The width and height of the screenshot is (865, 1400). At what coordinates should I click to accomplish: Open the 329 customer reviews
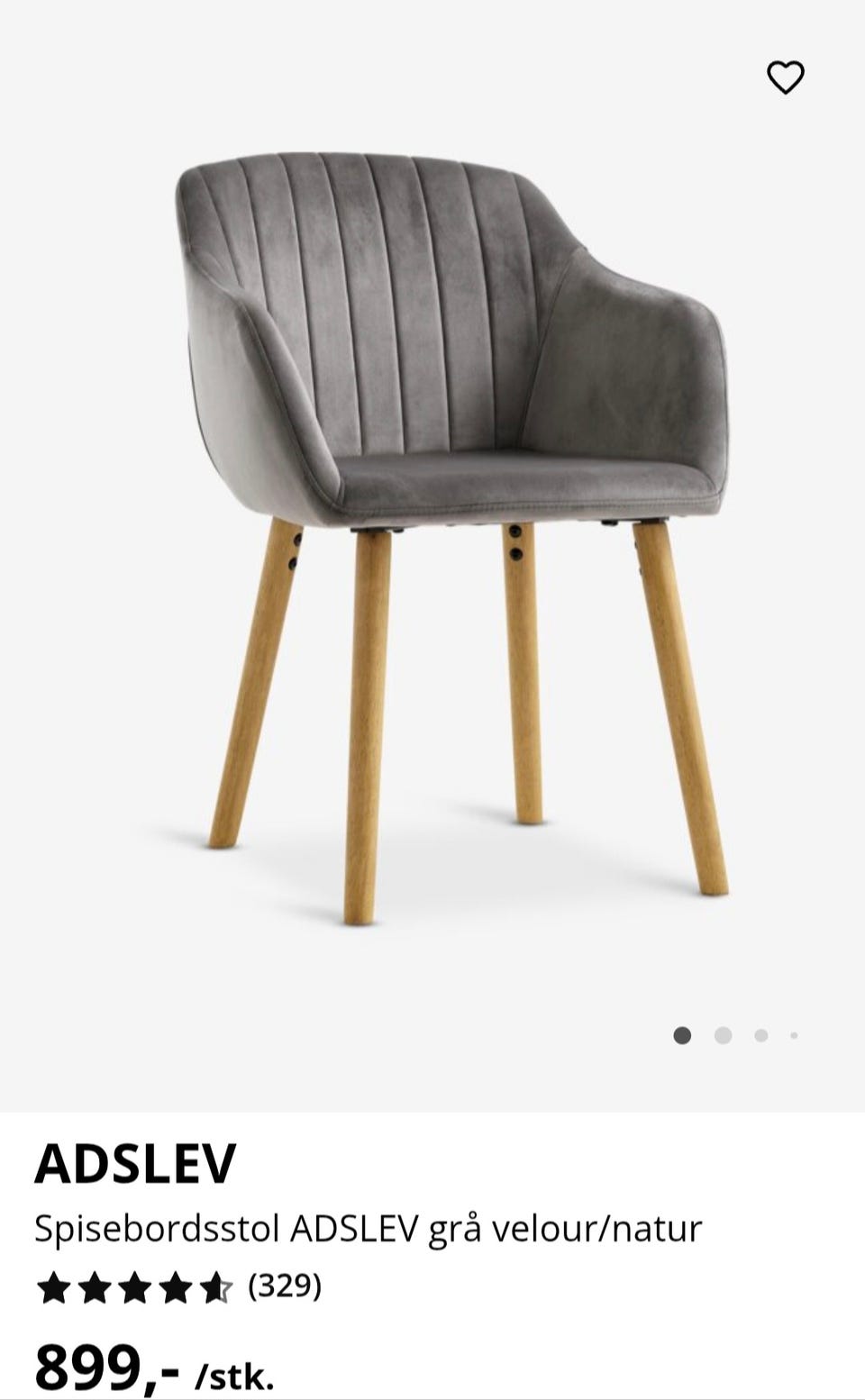click(x=284, y=1286)
